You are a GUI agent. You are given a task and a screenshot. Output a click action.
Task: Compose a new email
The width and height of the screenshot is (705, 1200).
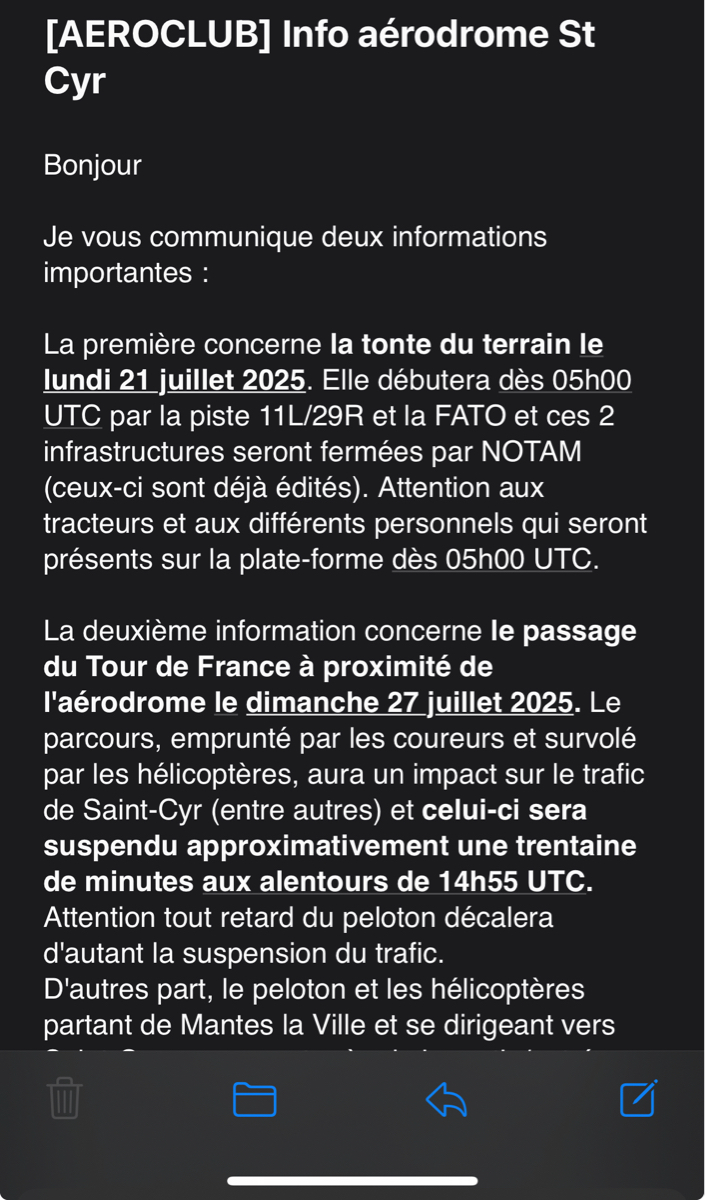coord(638,1098)
